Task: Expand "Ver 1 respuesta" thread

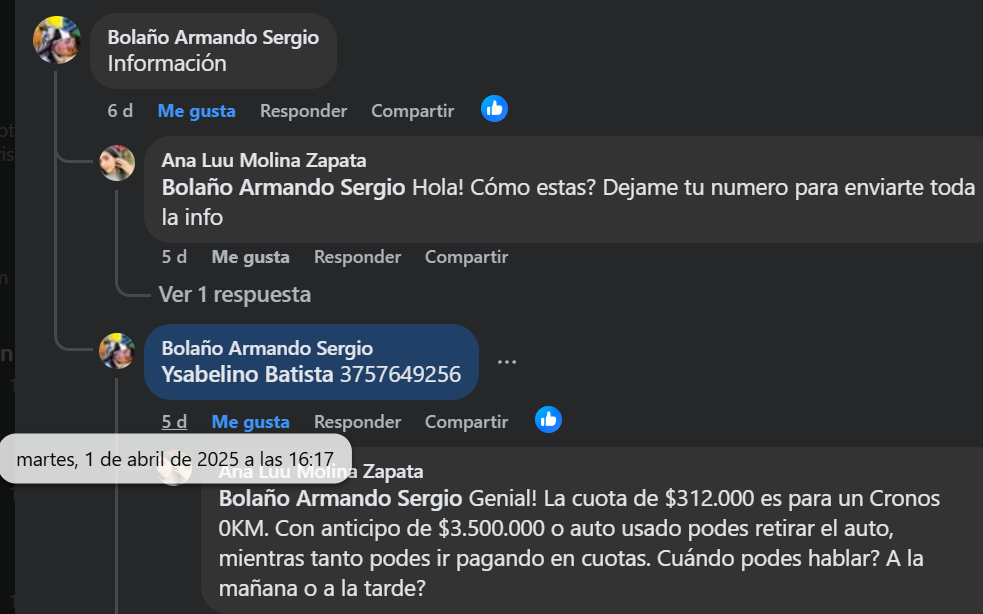Action: click(x=234, y=294)
